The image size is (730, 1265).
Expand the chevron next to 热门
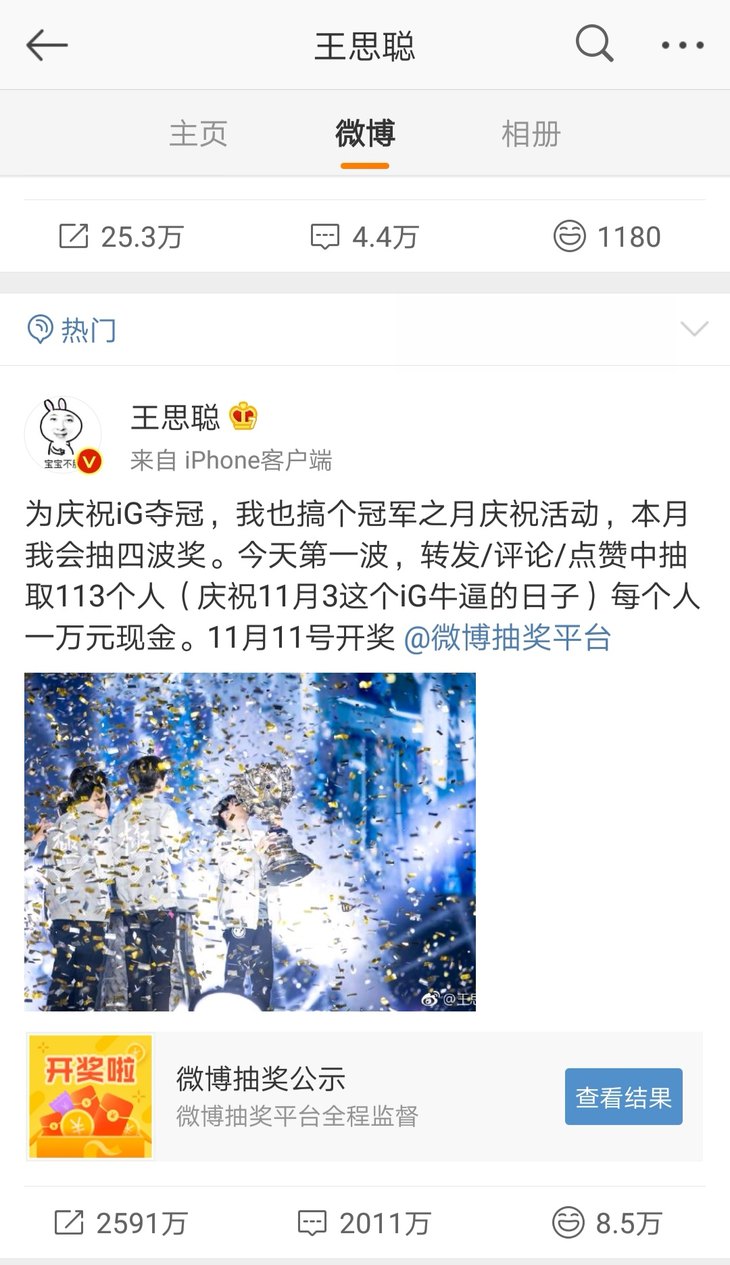click(x=693, y=329)
